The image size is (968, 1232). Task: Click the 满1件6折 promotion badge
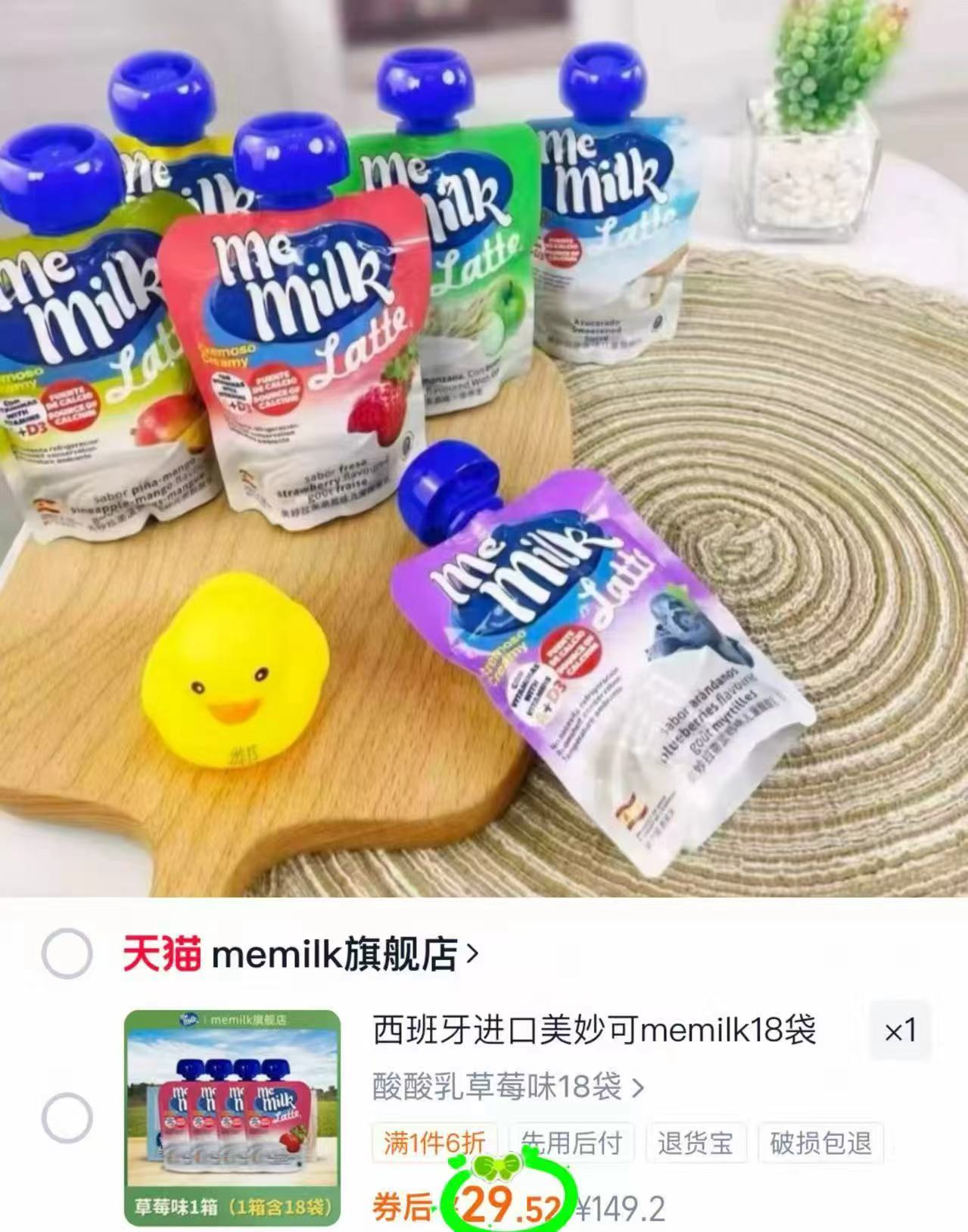(433, 1143)
